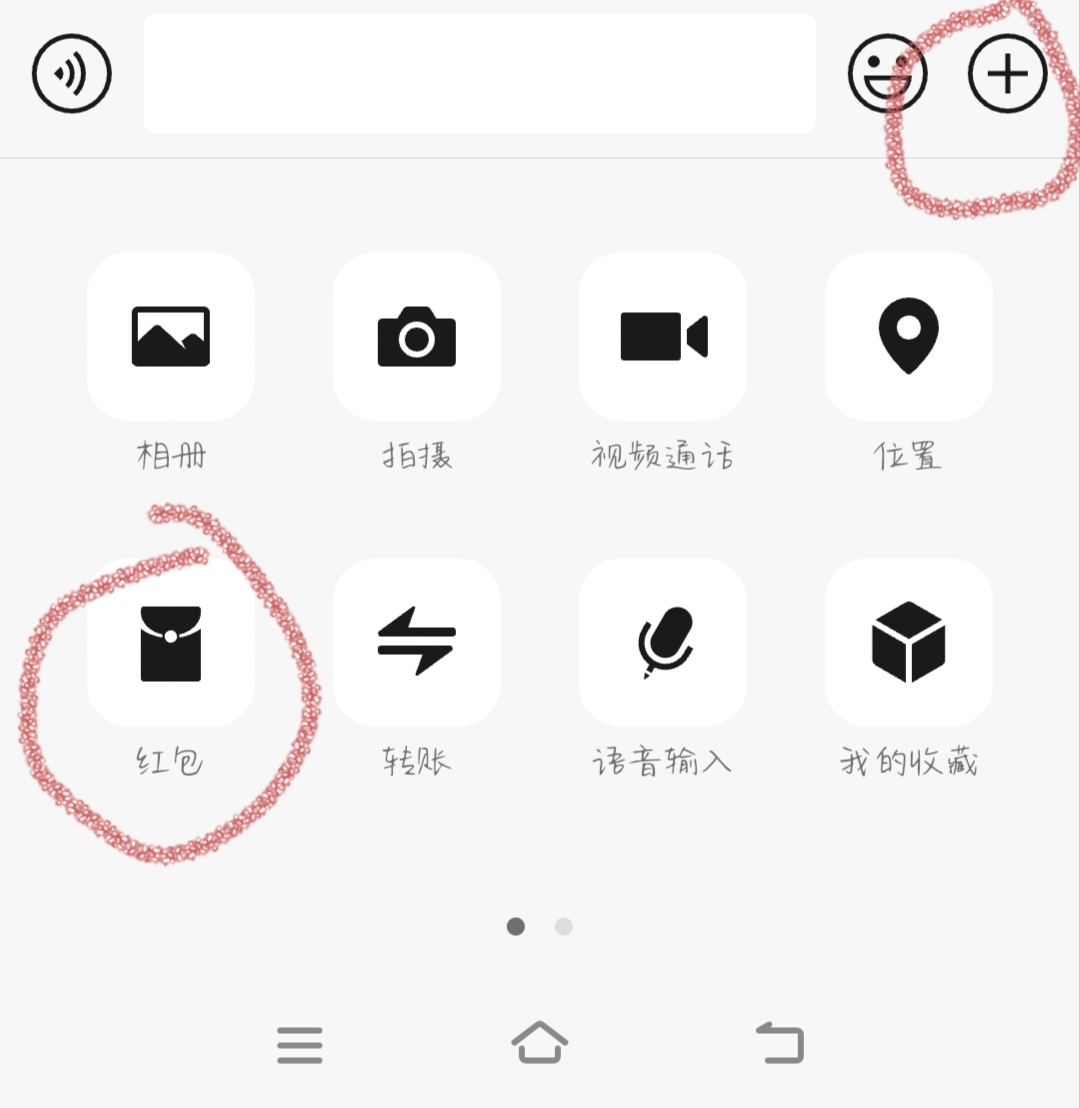Go to the home screen
Viewport: 1080px width, 1108px height.
[x=540, y=1043]
